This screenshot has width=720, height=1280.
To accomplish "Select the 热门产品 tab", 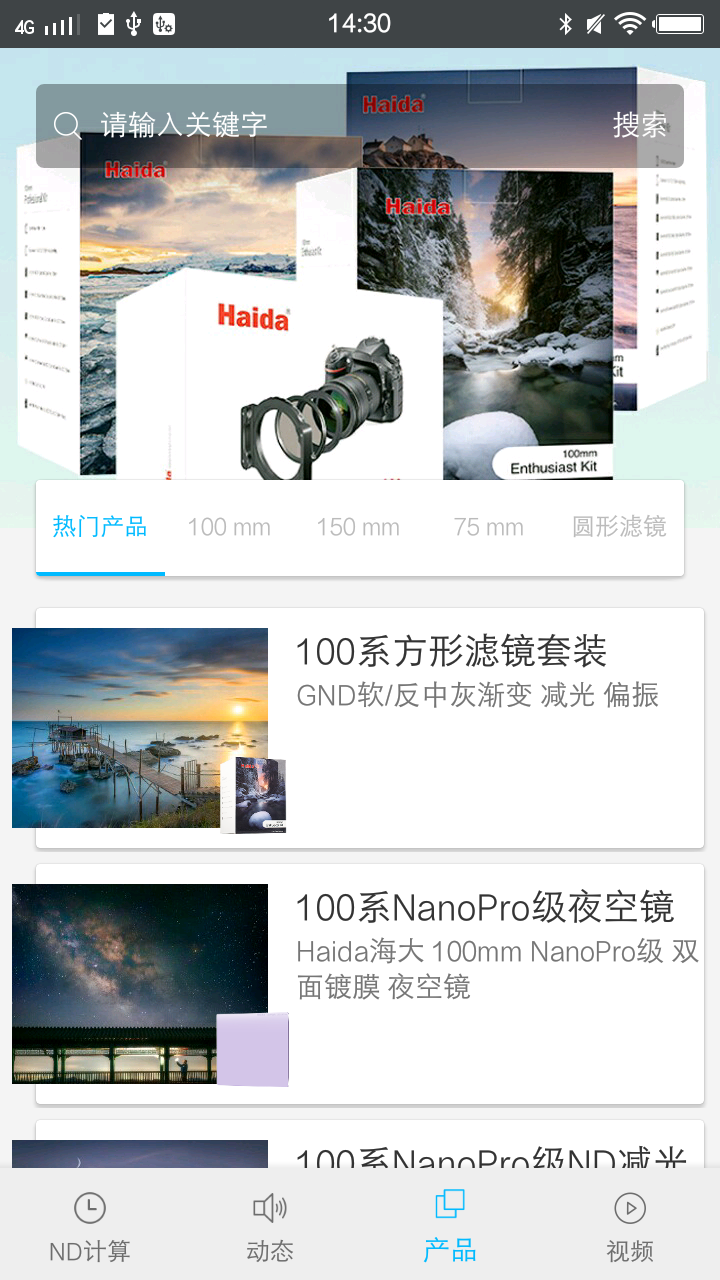I will pos(100,527).
